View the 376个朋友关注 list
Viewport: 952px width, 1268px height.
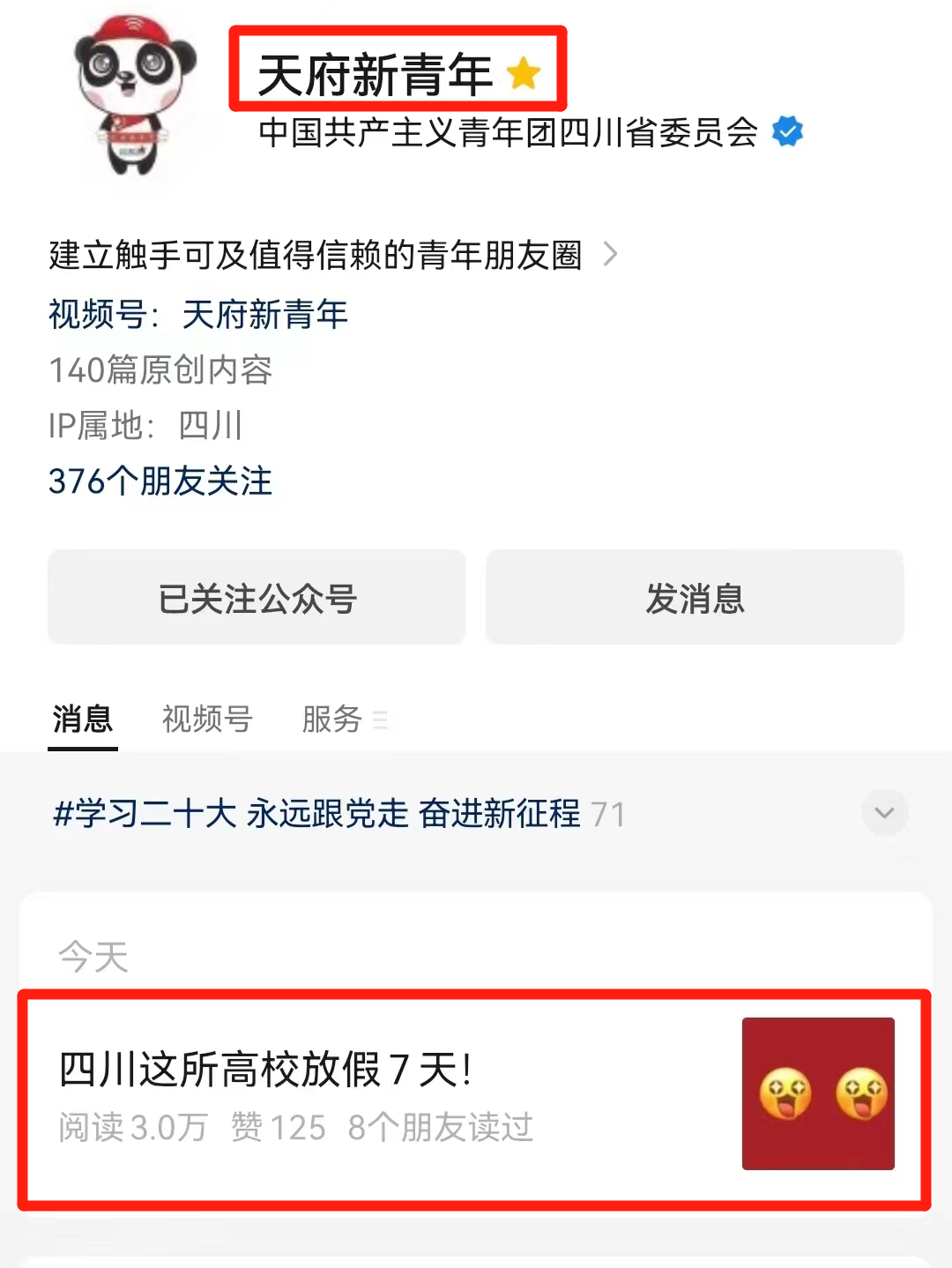coord(160,481)
